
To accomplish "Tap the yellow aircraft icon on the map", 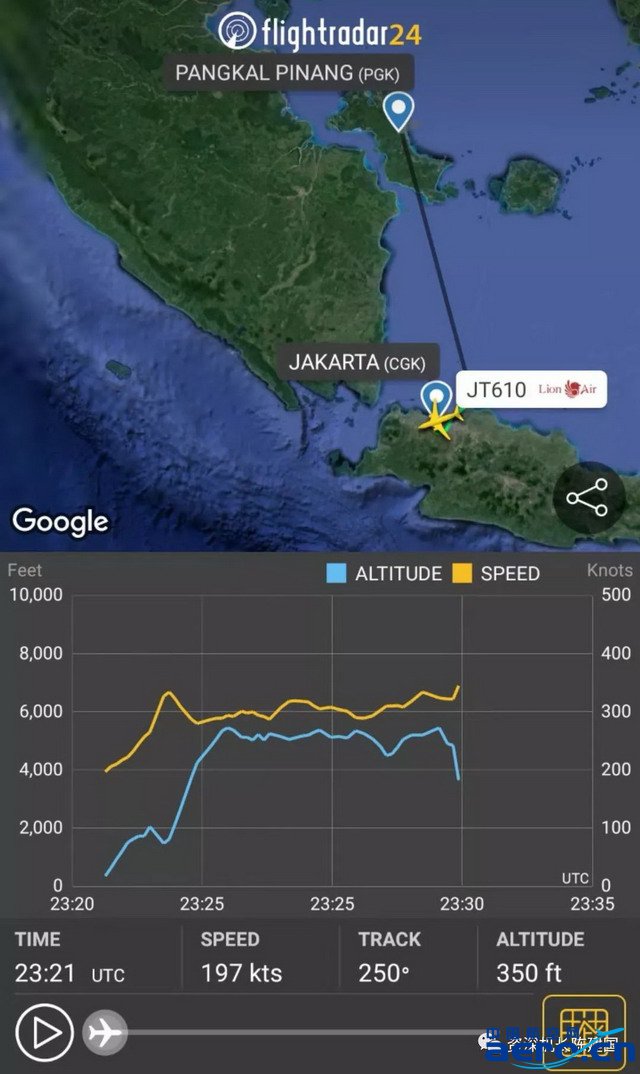I will [439, 421].
